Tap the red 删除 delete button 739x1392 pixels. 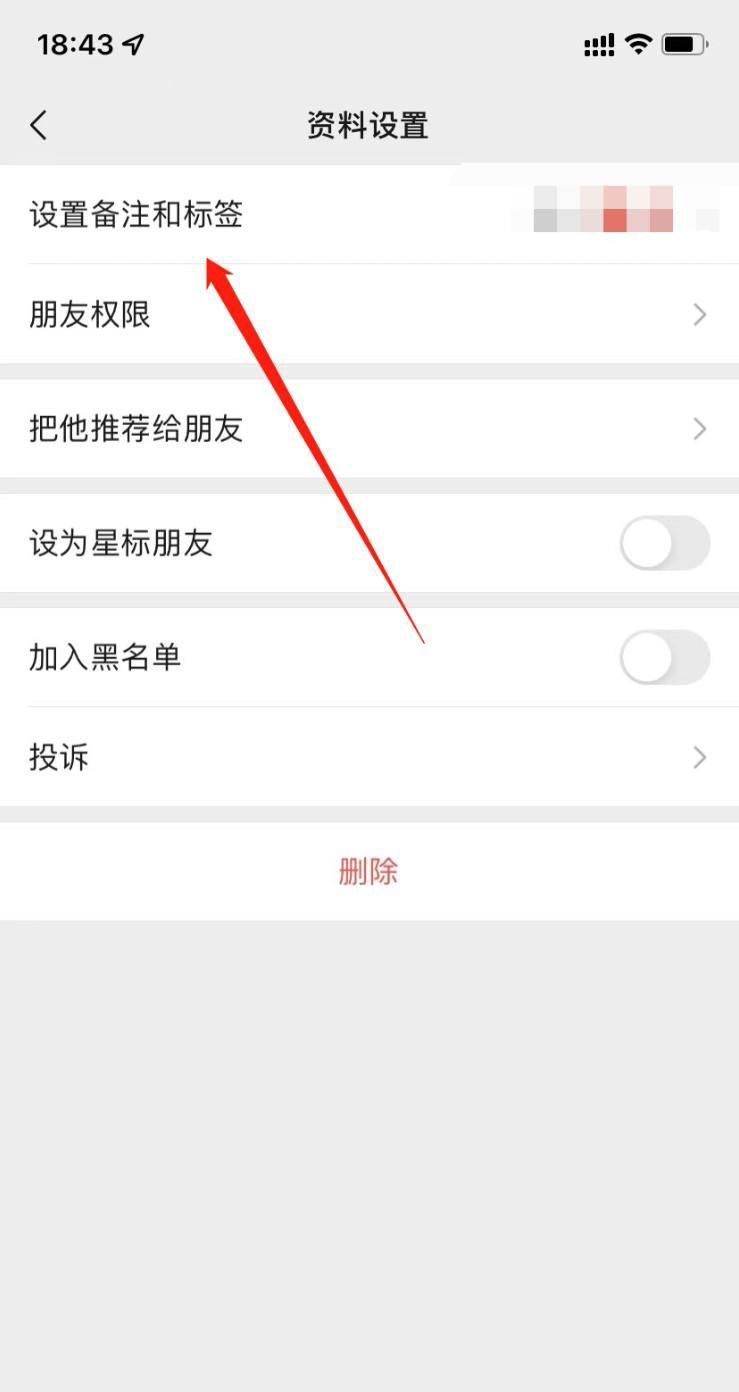coord(369,871)
